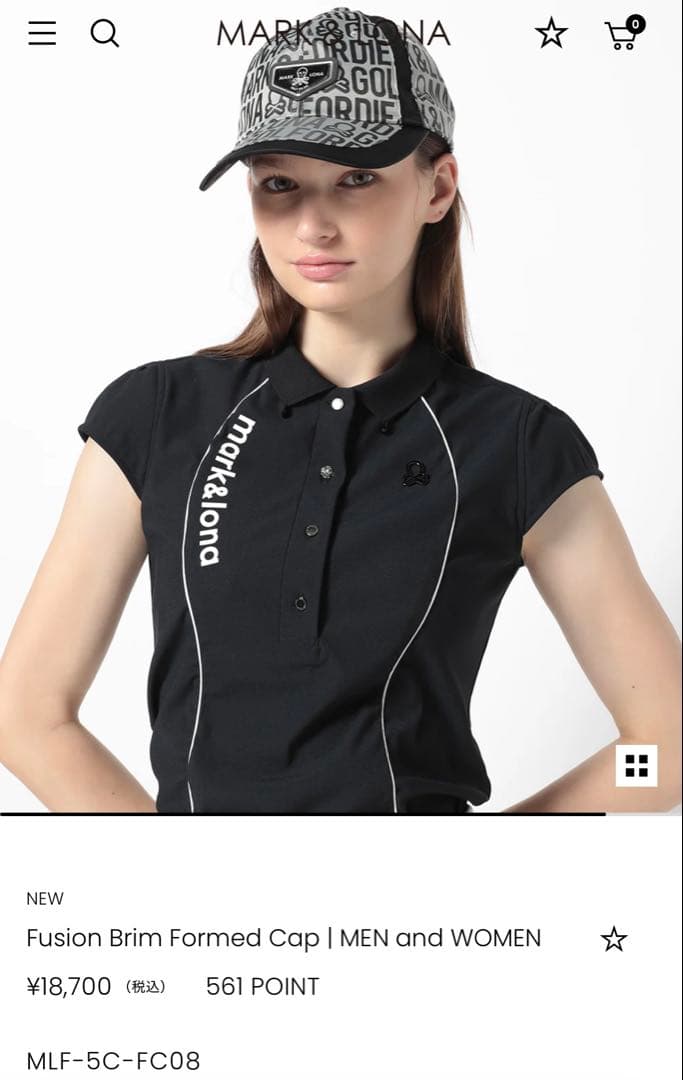Show all product images grid

(x=636, y=766)
